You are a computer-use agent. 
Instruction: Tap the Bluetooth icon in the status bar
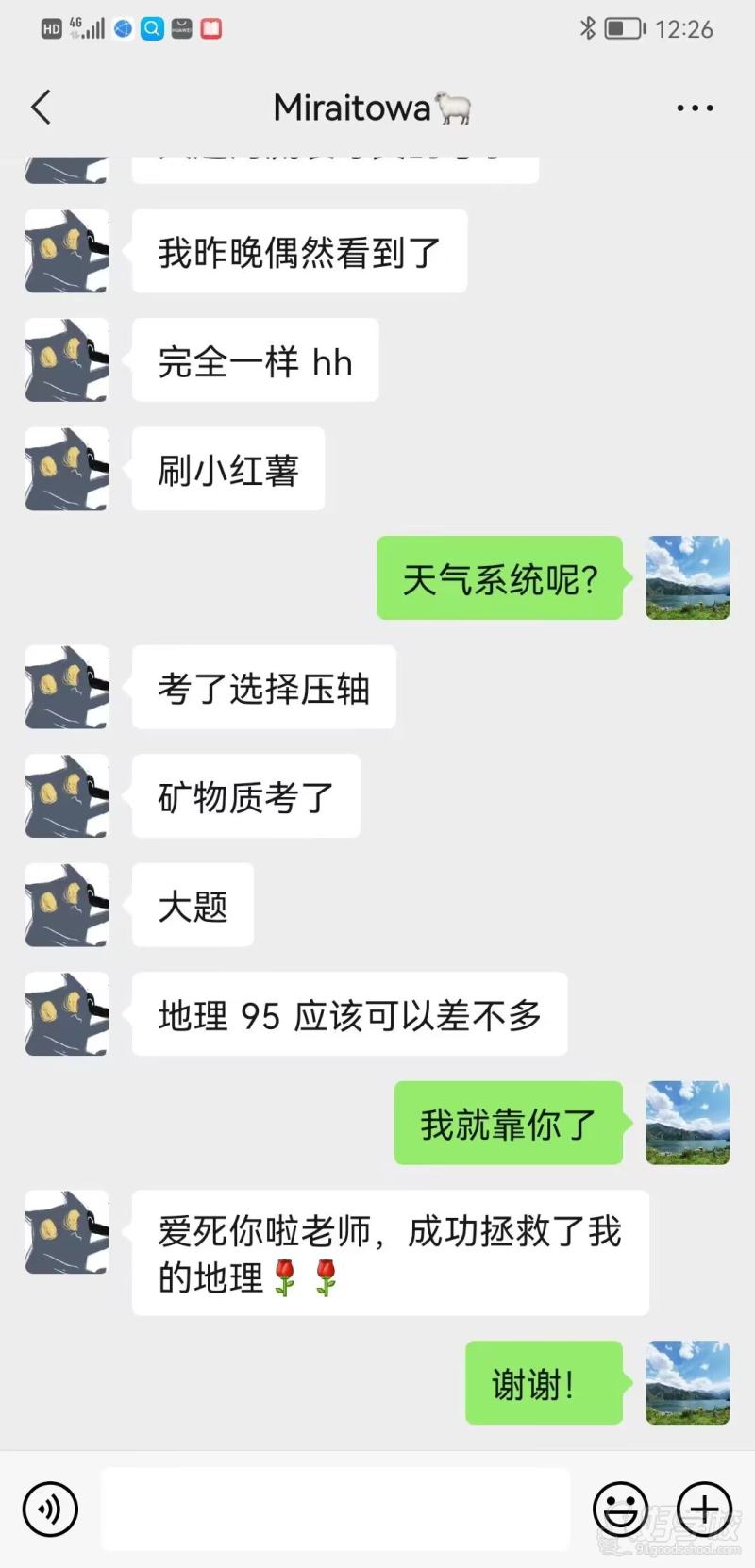tap(587, 28)
